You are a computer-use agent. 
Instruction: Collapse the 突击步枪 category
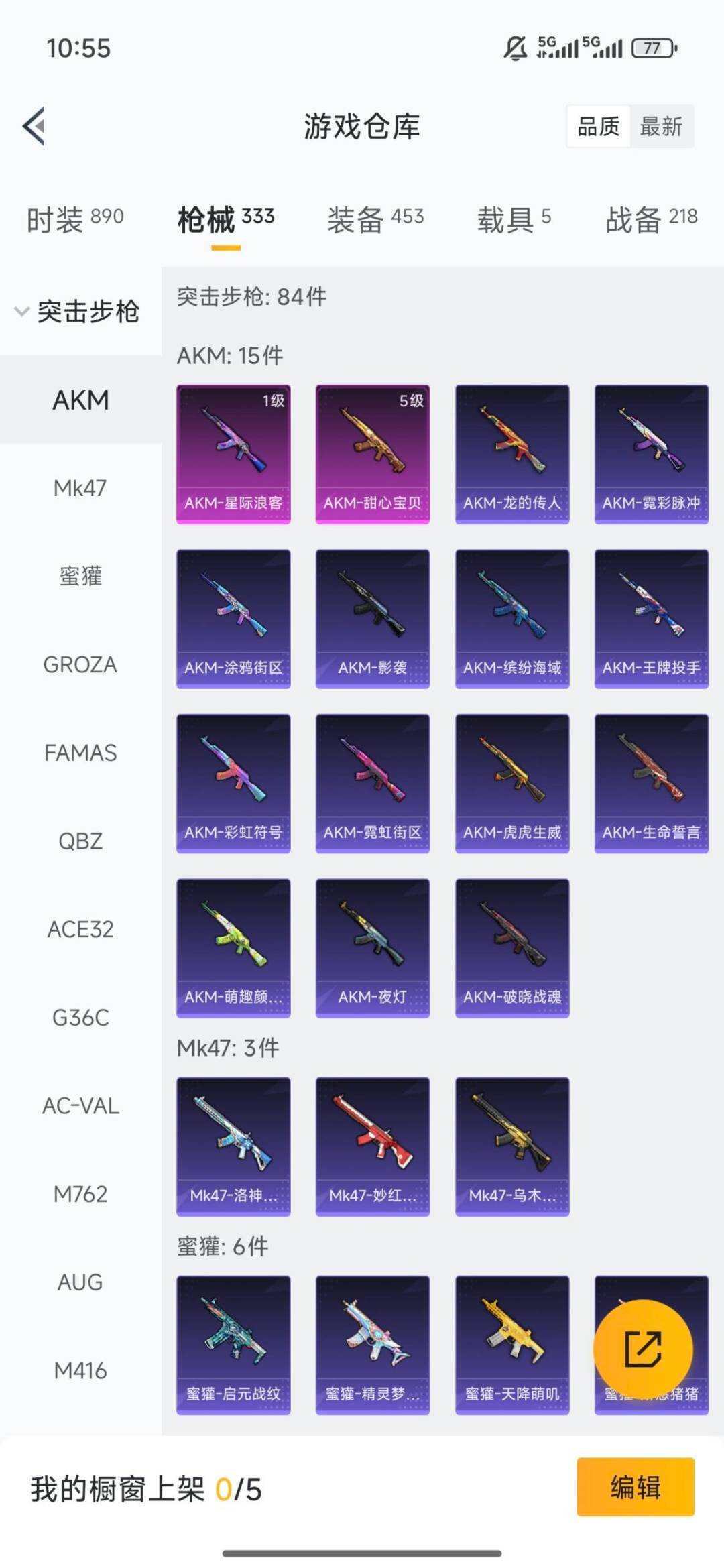click(80, 310)
